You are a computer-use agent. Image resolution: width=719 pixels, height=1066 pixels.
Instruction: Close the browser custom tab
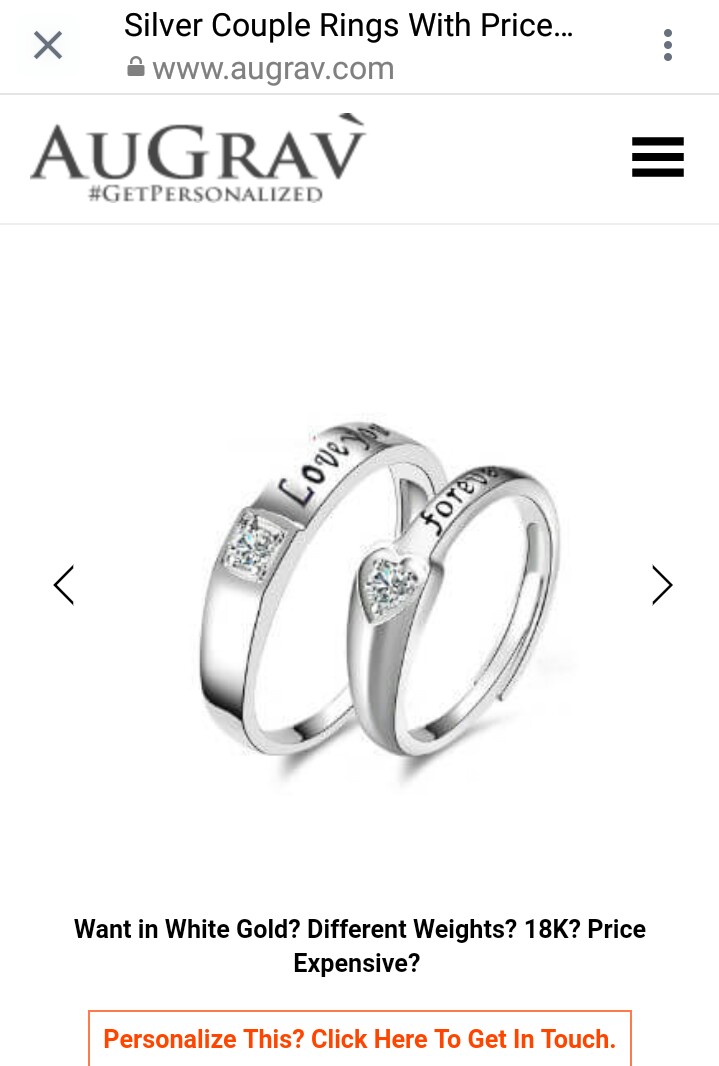point(48,45)
